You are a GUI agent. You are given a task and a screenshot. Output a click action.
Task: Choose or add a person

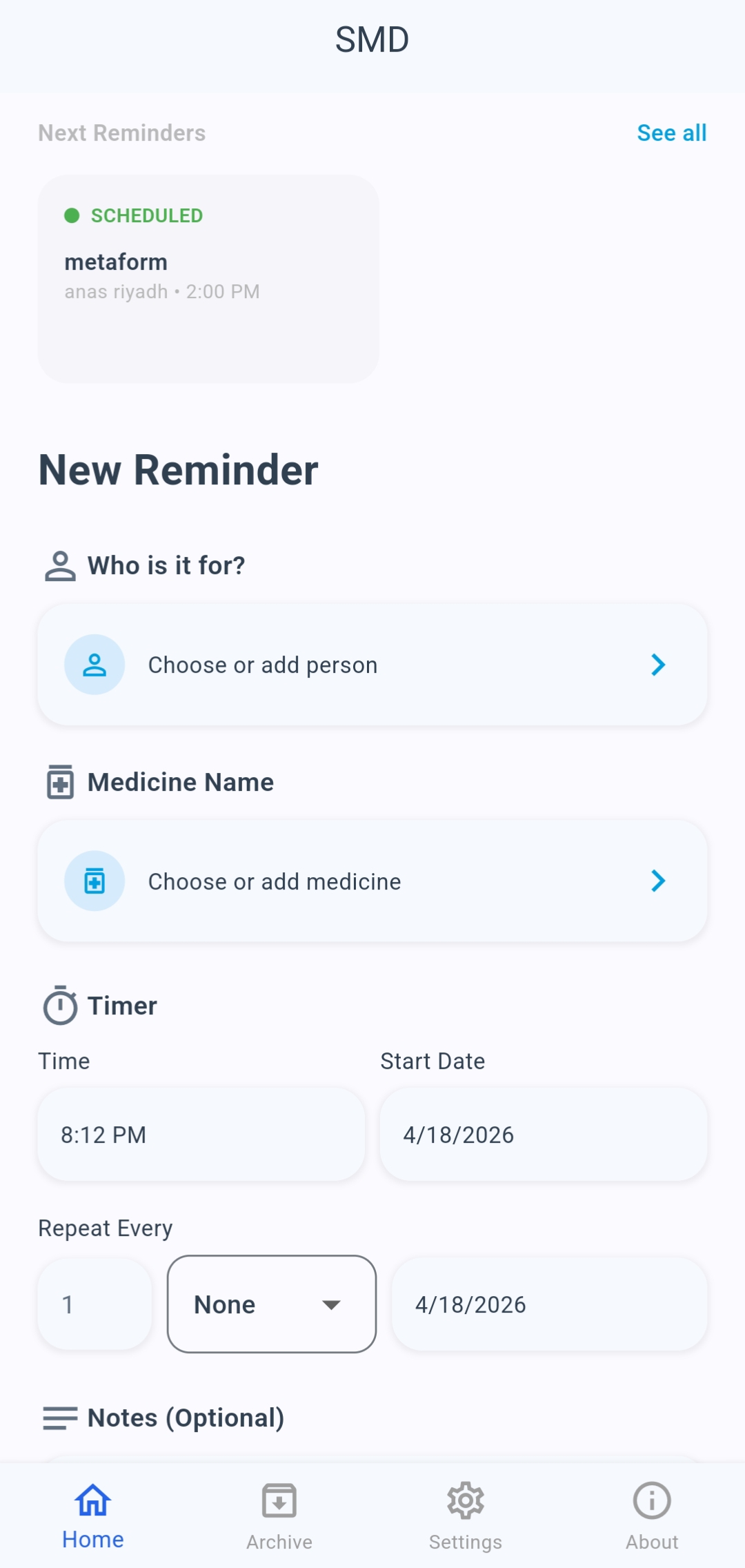tap(372, 665)
